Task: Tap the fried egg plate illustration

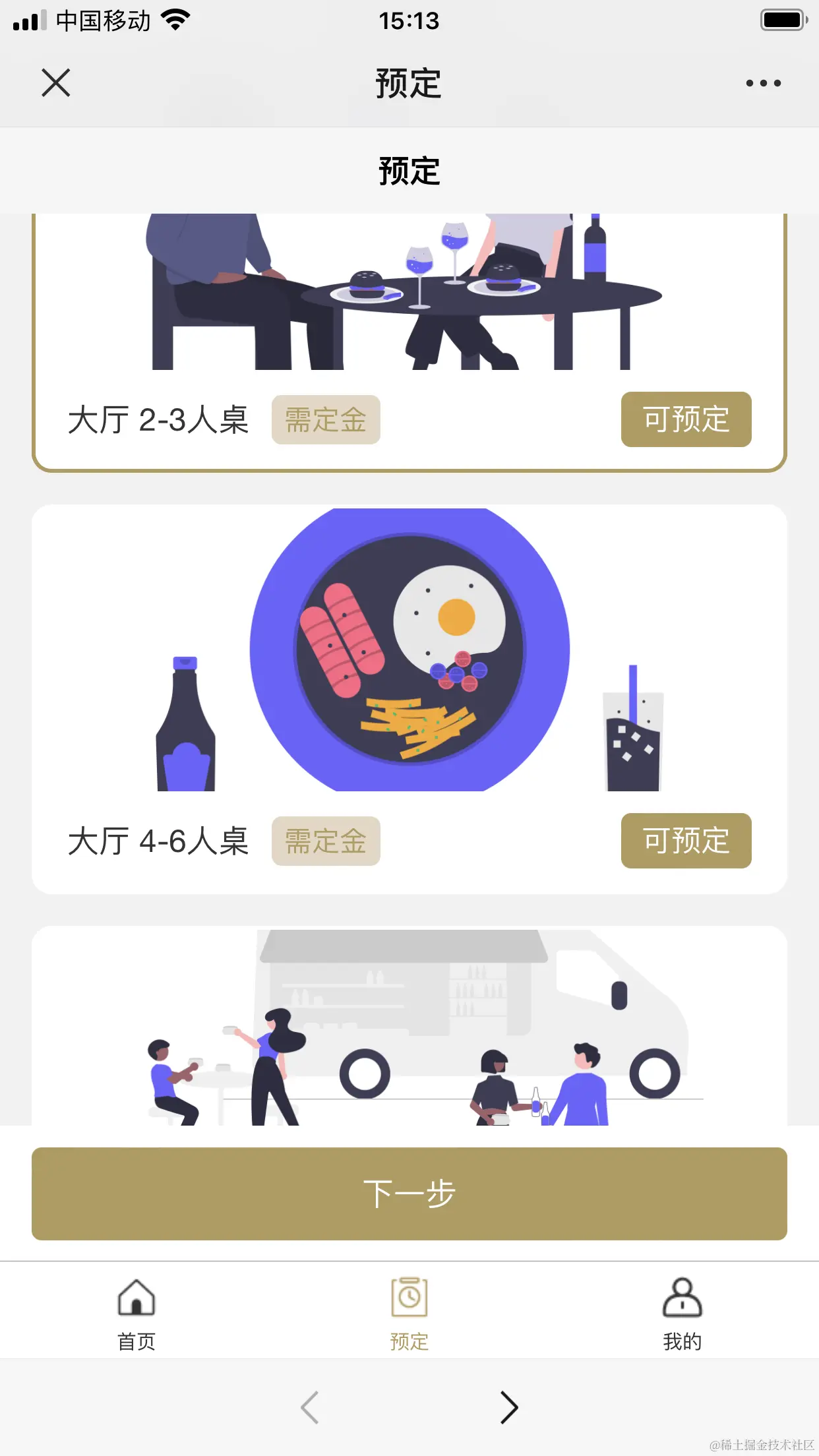Action: [x=409, y=648]
